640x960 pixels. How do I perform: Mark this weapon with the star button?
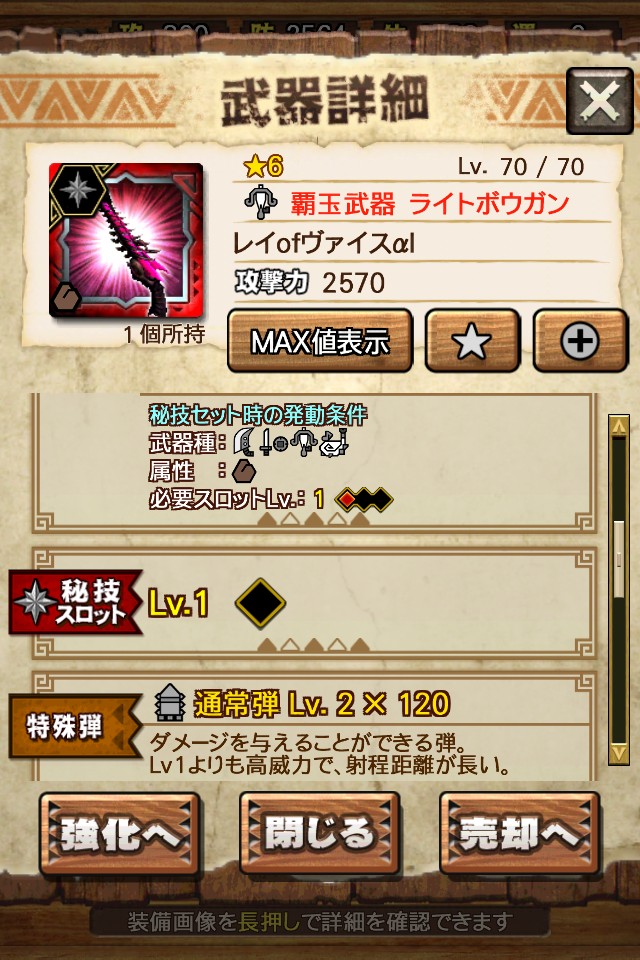pyautogui.click(x=472, y=342)
